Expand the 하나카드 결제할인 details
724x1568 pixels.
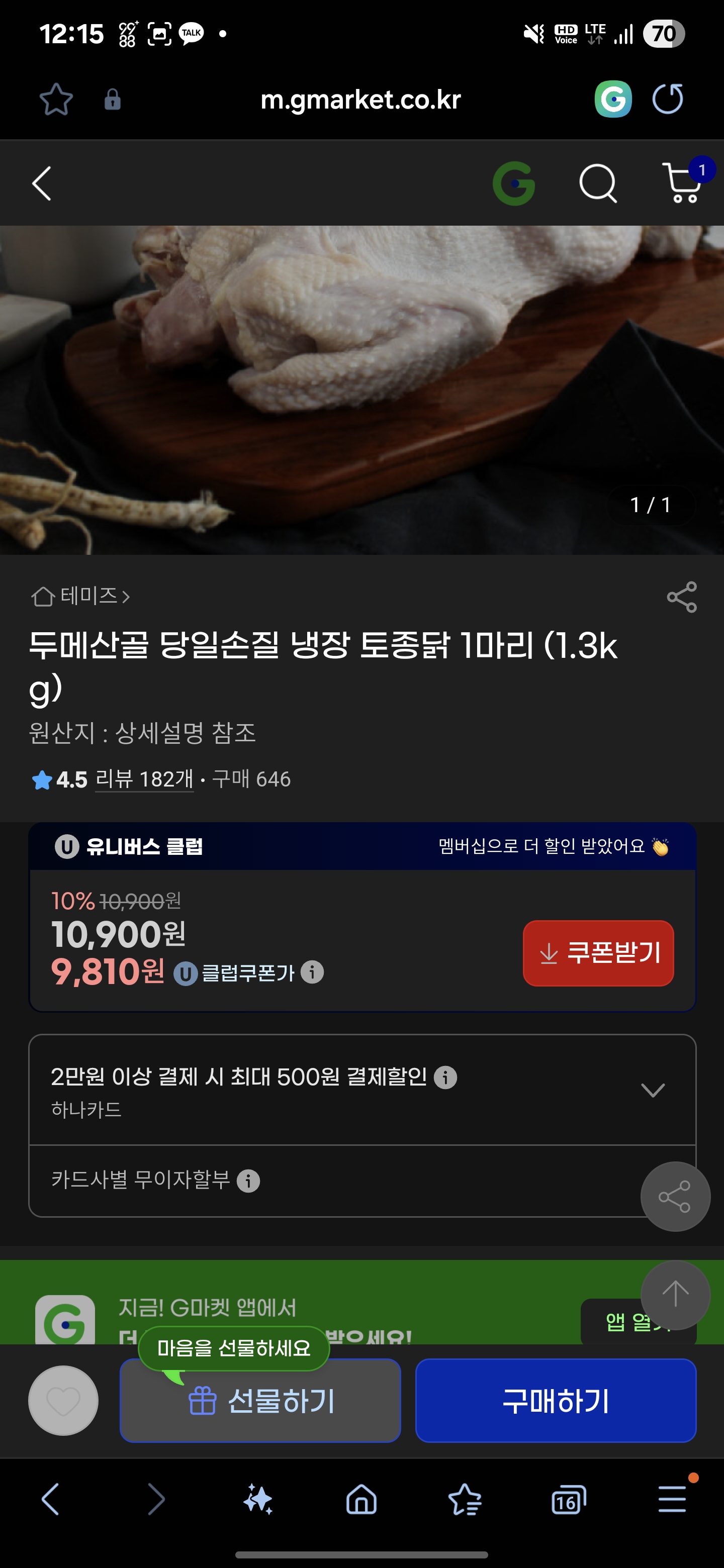coord(652,1090)
